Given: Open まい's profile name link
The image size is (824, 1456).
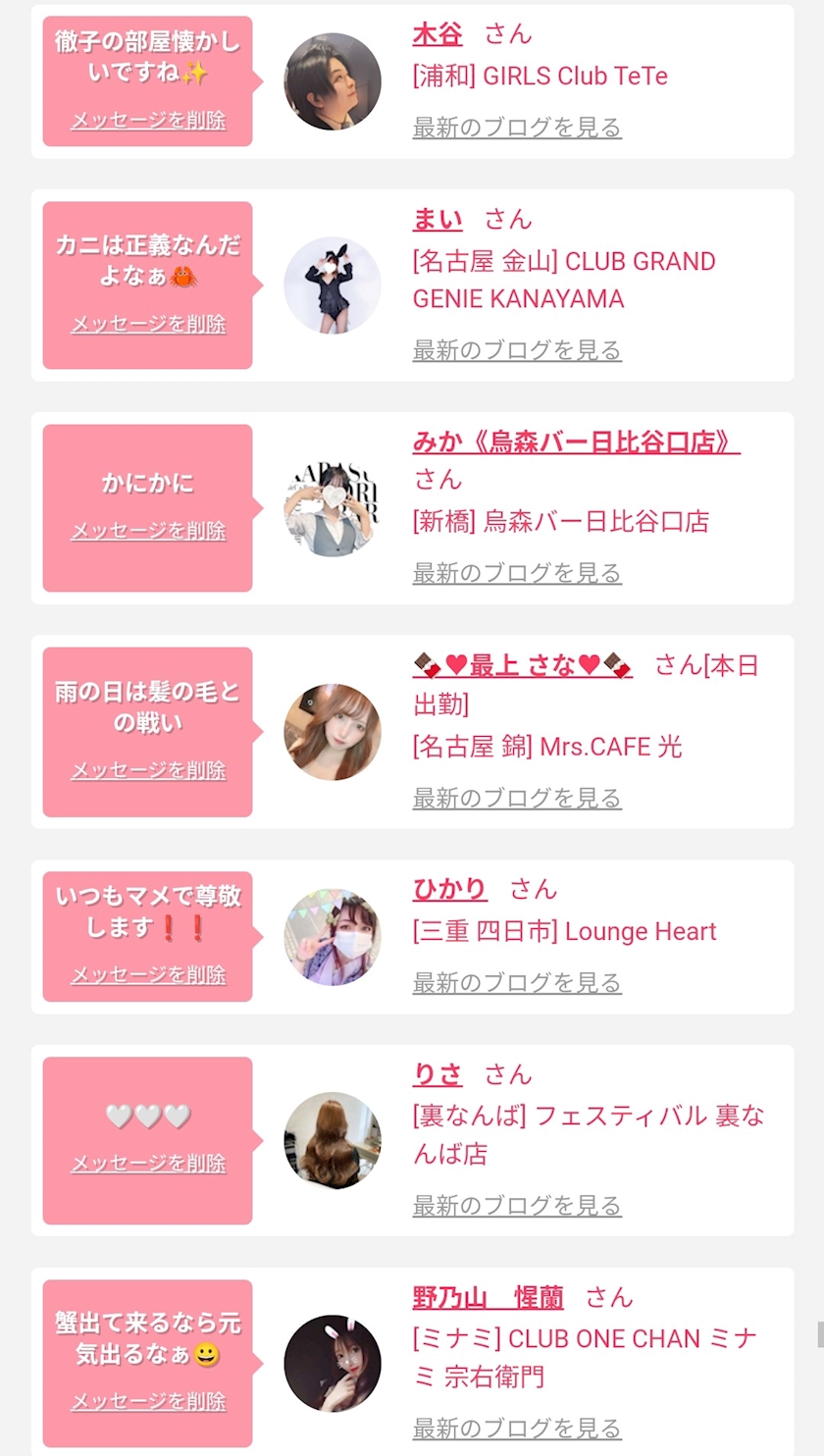Looking at the screenshot, I should click(x=438, y=219).
